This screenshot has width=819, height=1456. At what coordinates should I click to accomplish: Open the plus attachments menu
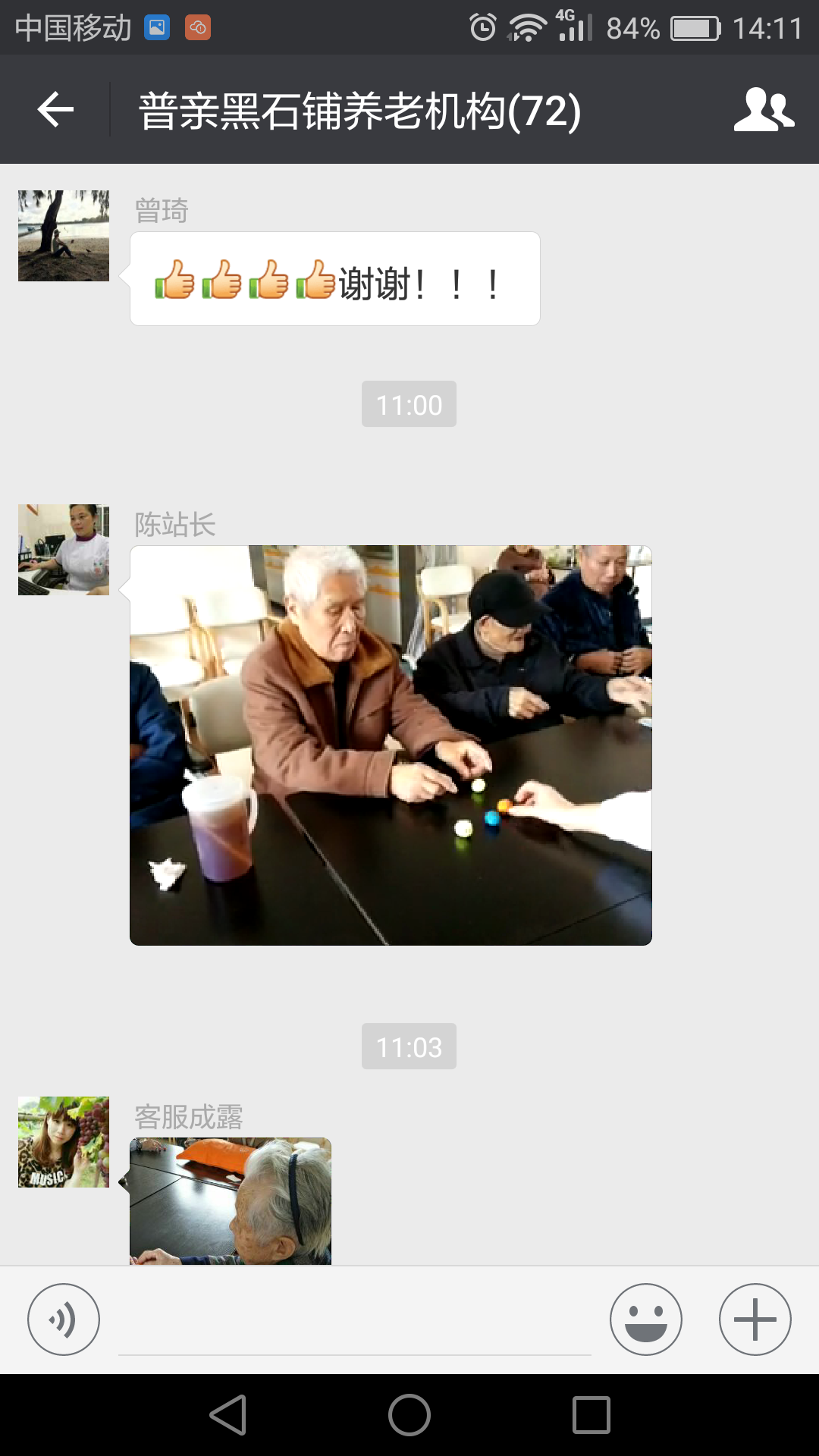[x=755, y=1319]
